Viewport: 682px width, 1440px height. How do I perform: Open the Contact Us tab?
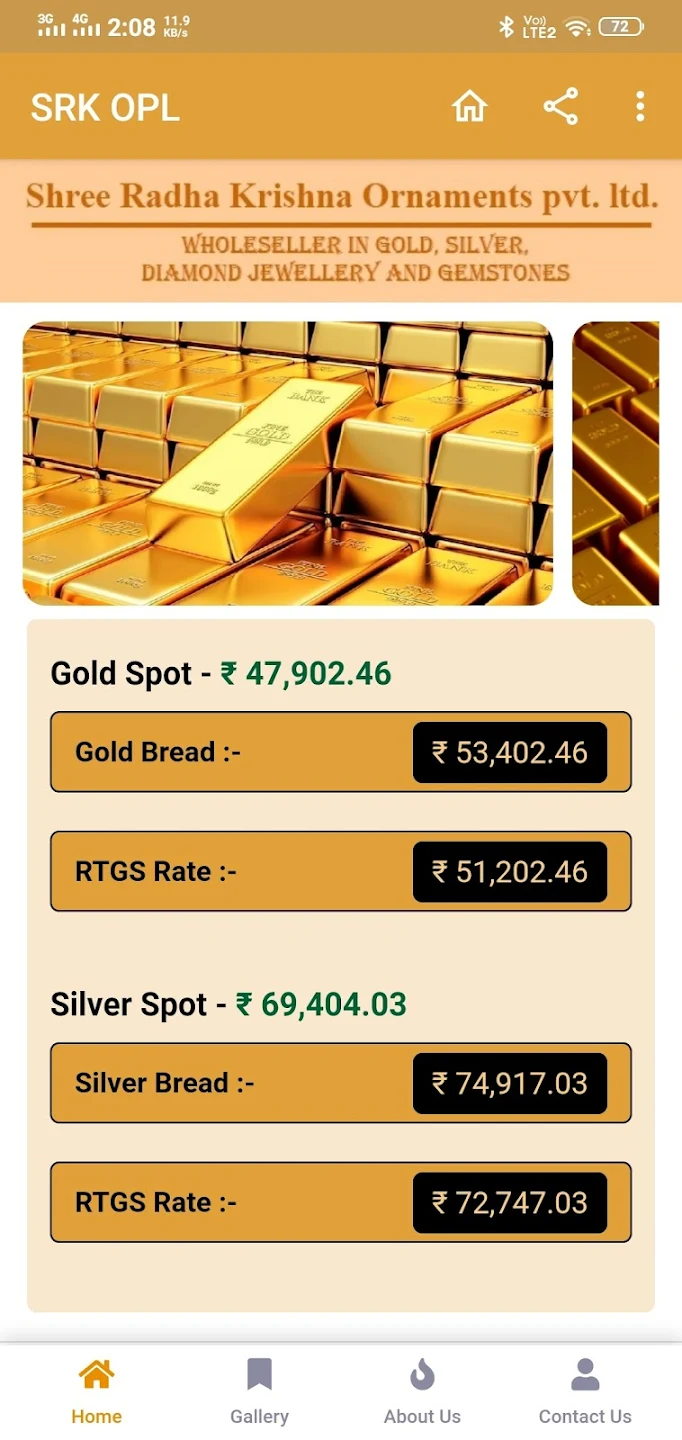click(x=585, y=1392)
